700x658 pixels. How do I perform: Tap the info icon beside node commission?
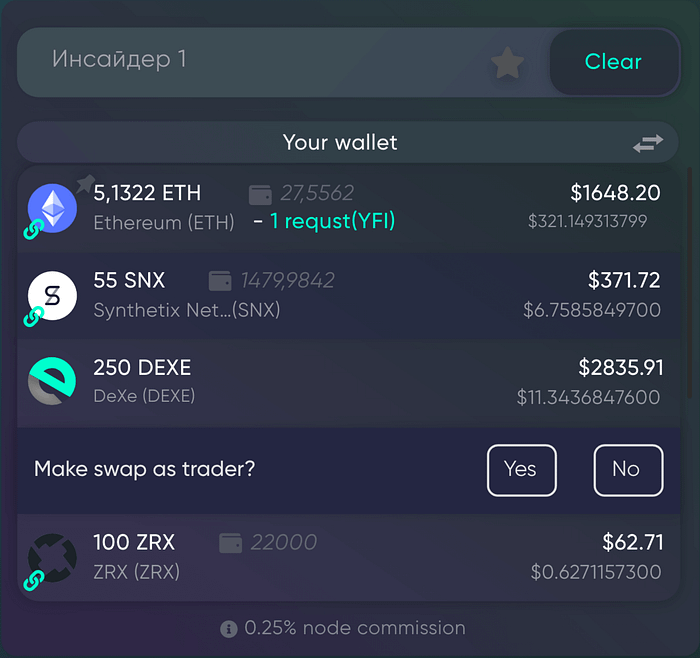[229, 629]
